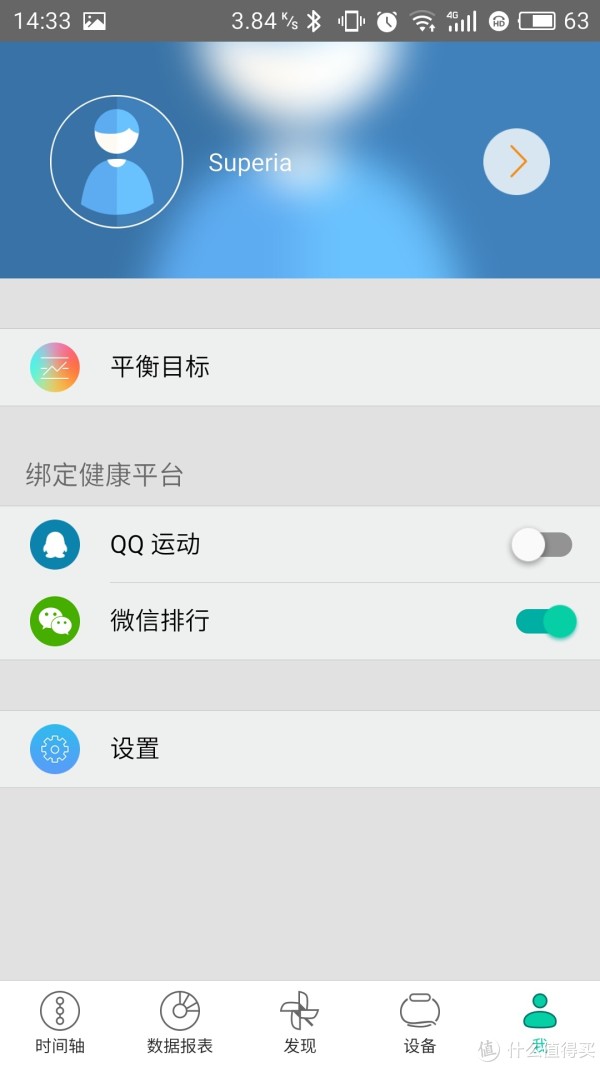
Task: Turn off the 微信排行 switch
Action: 546,621
